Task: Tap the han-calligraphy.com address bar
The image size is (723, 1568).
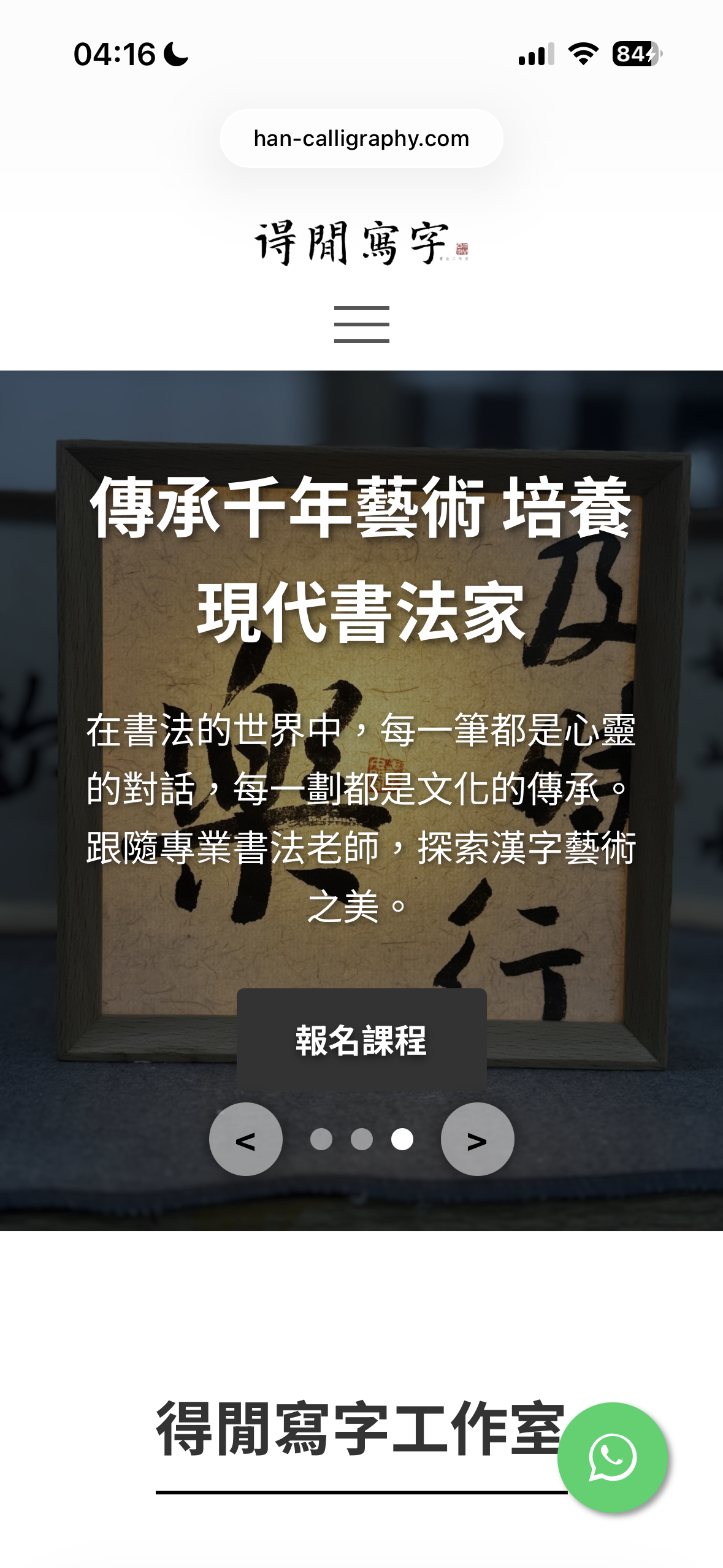Action: [361, 139]
